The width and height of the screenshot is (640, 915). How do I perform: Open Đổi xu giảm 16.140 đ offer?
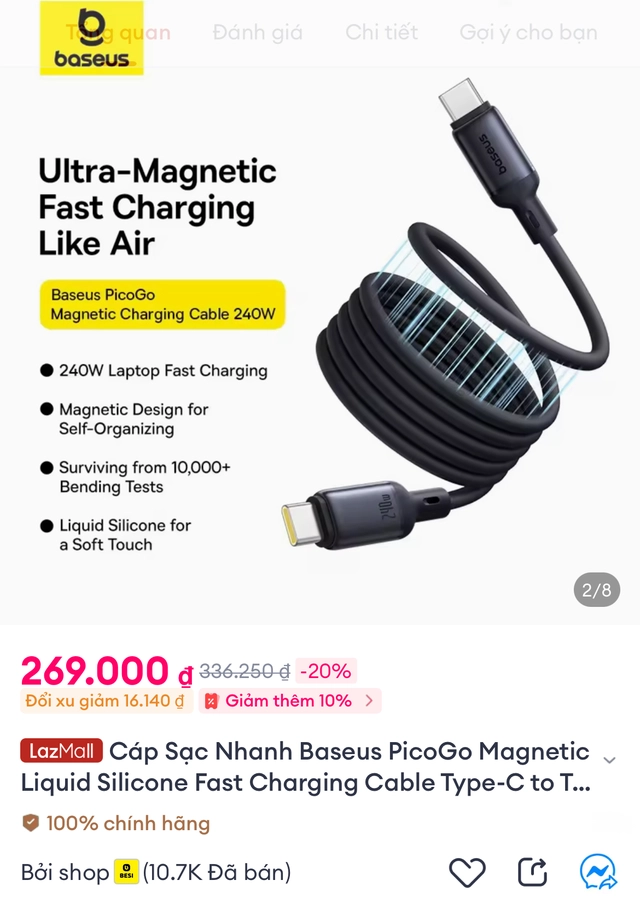pyautogui.click(x=106, y=701)
